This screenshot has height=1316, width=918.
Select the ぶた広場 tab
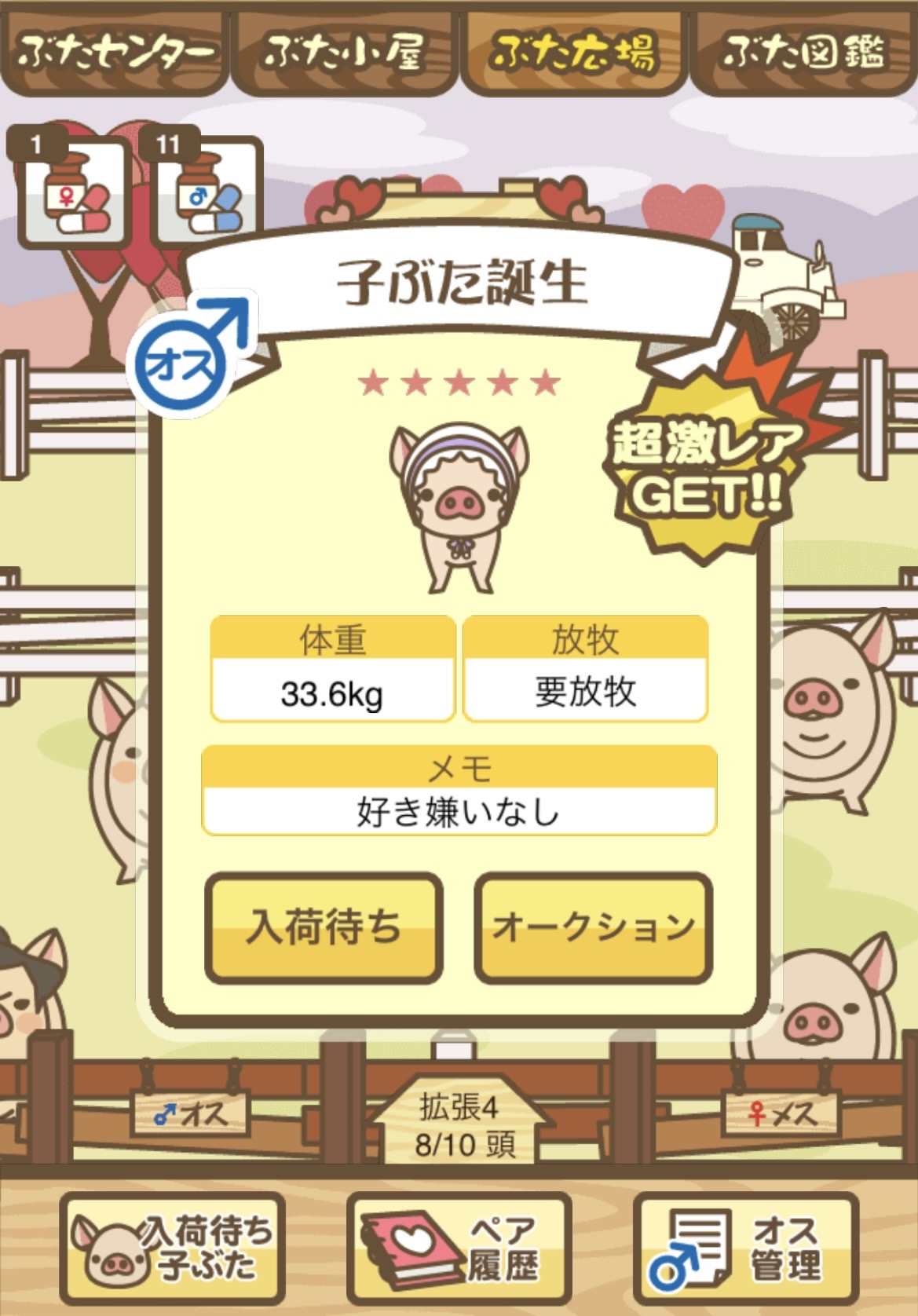click(x=573, y=49)
